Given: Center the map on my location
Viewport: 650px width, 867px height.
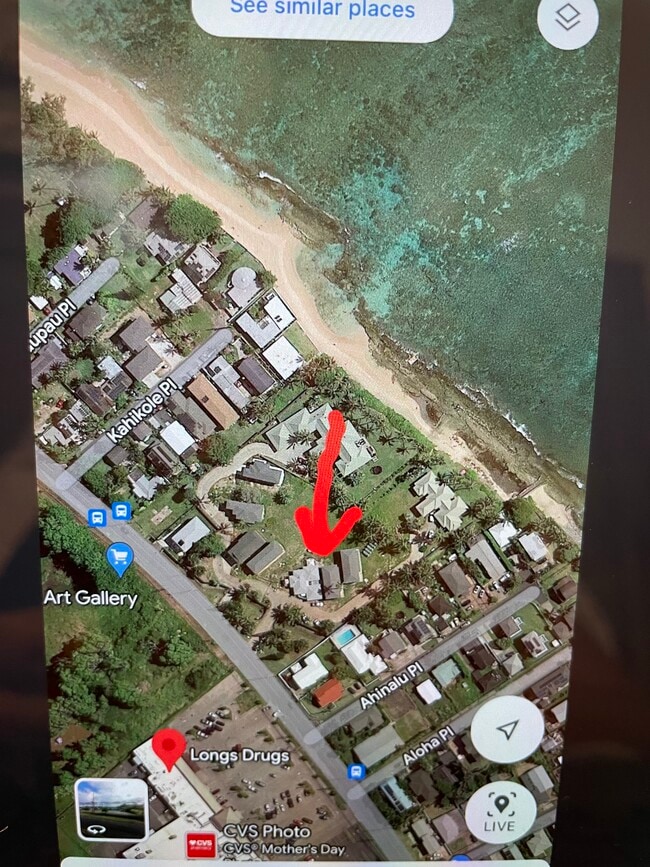Looking at the screenshot, I should (x=507, y=730).
